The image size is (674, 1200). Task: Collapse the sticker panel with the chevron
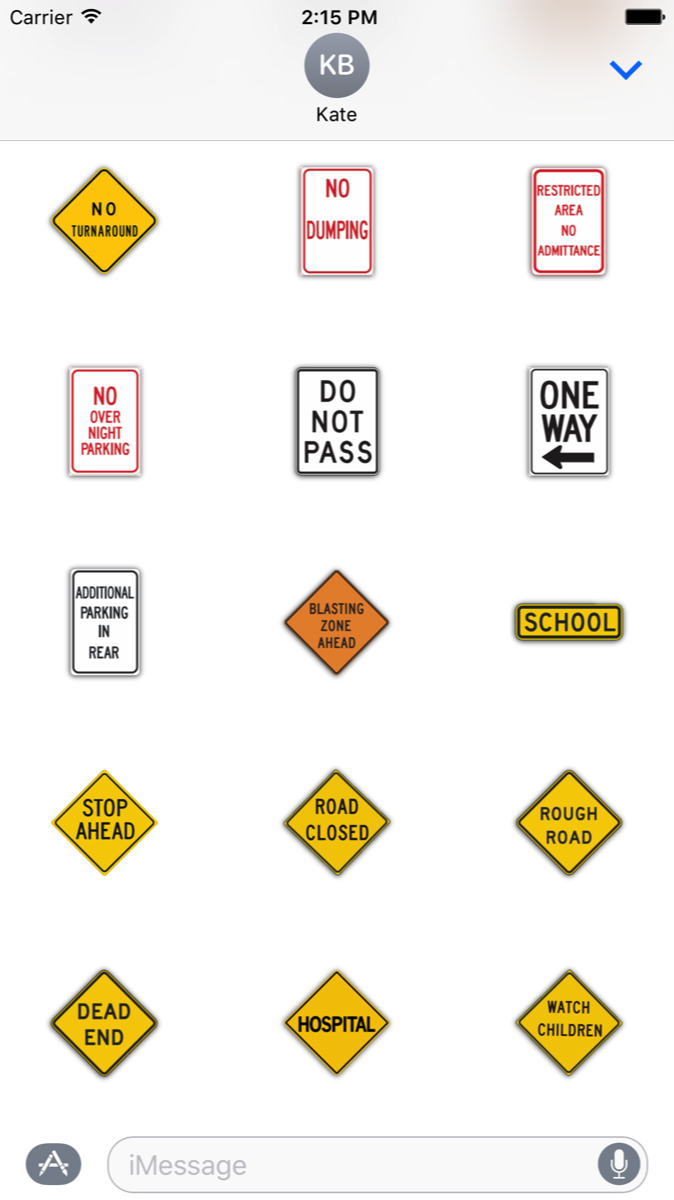pos(626,70)
